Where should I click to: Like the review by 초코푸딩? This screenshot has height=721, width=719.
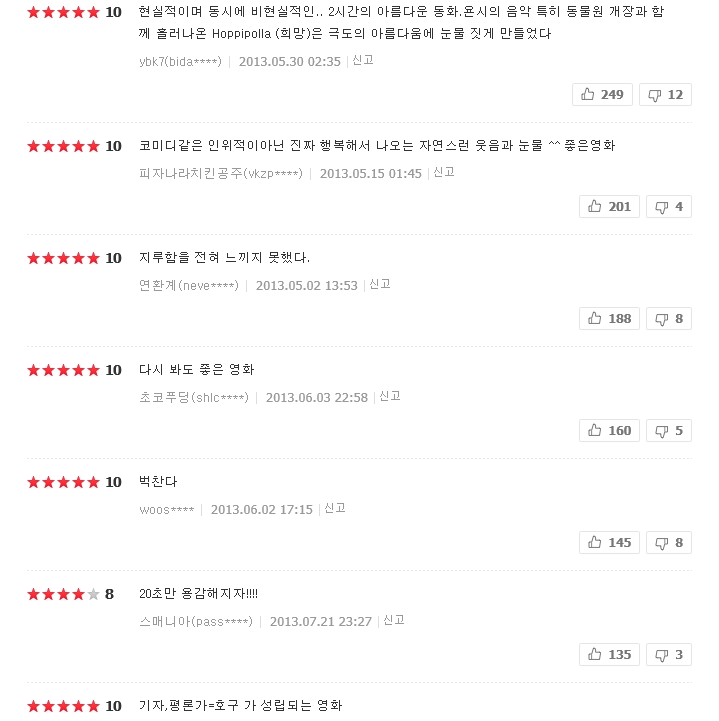(609, 430)
